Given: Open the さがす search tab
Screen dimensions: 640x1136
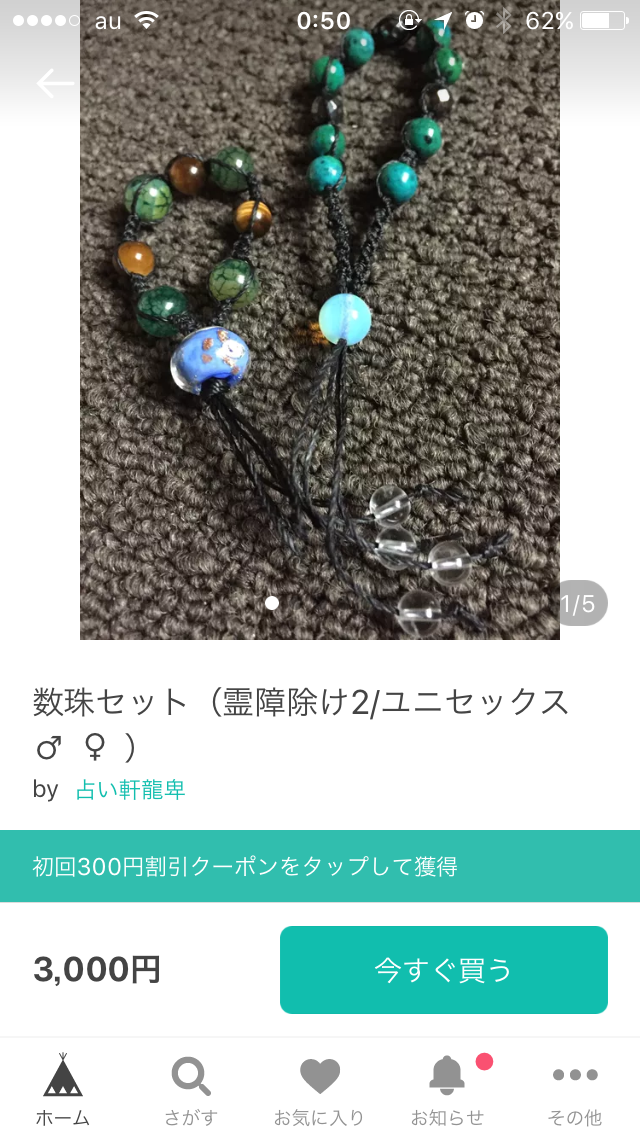Looking at the screenshot, I should pos(191,1089).
